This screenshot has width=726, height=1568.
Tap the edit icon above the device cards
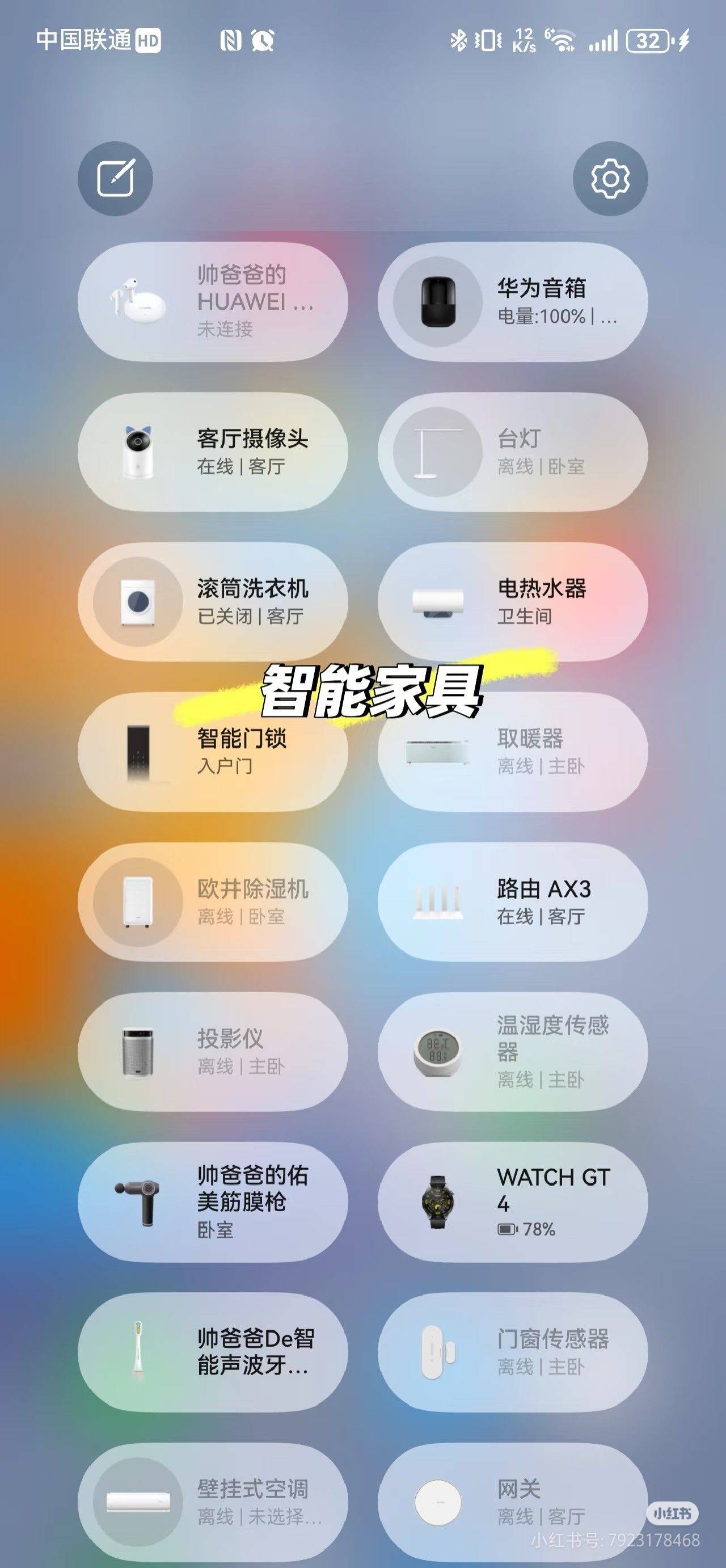coord(115,178)
